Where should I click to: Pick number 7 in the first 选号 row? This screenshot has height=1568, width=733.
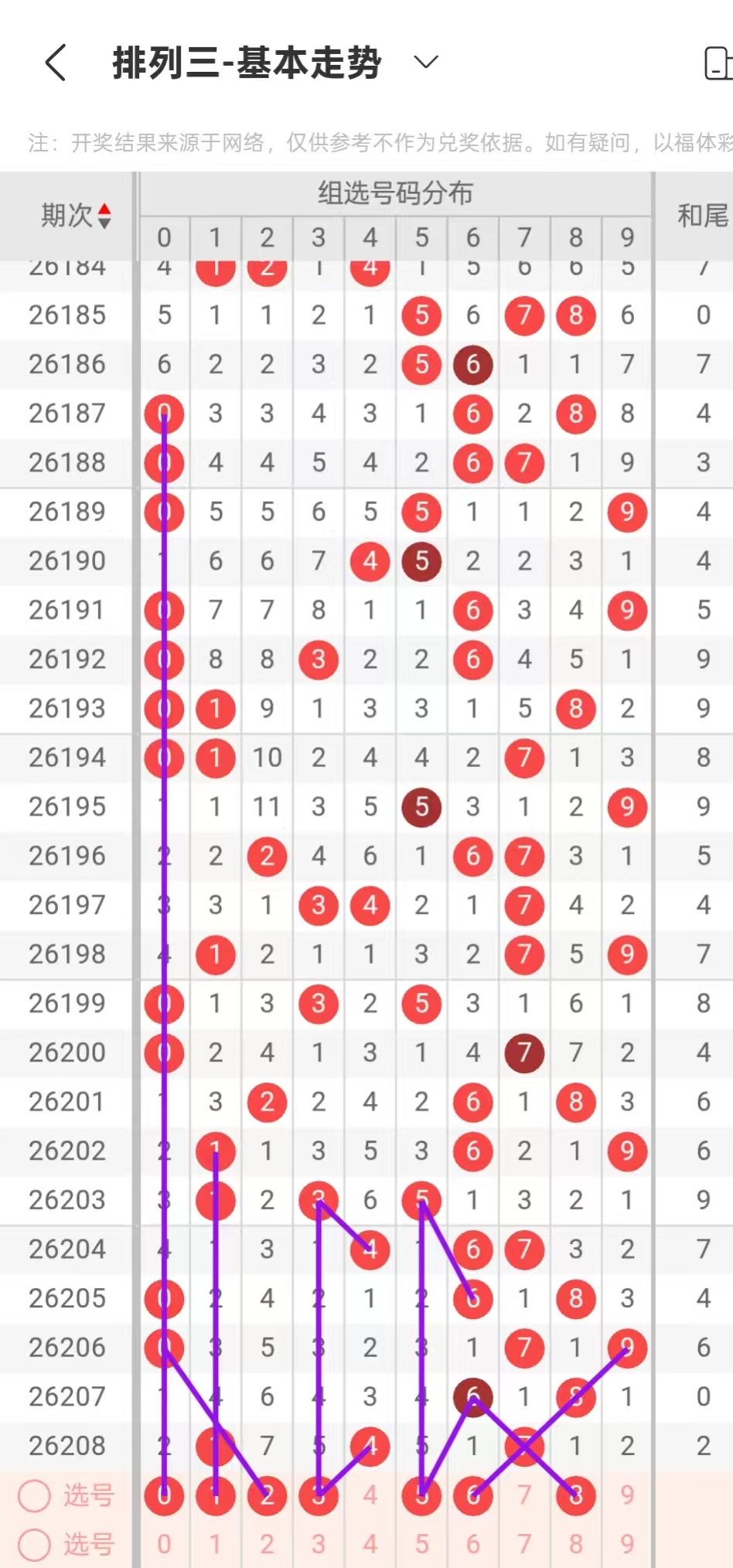click(524, 1495)
